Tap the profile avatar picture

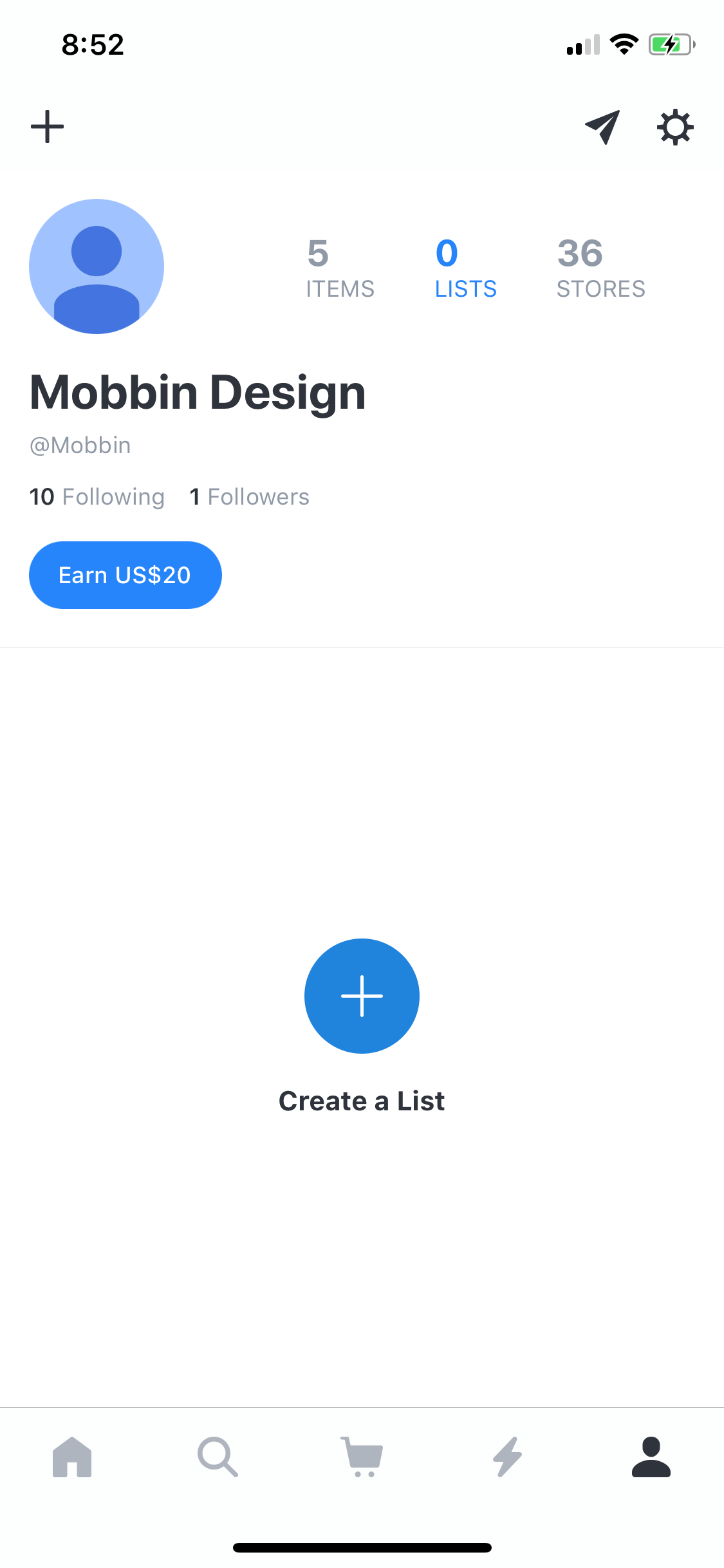click(x=97, y=266)
